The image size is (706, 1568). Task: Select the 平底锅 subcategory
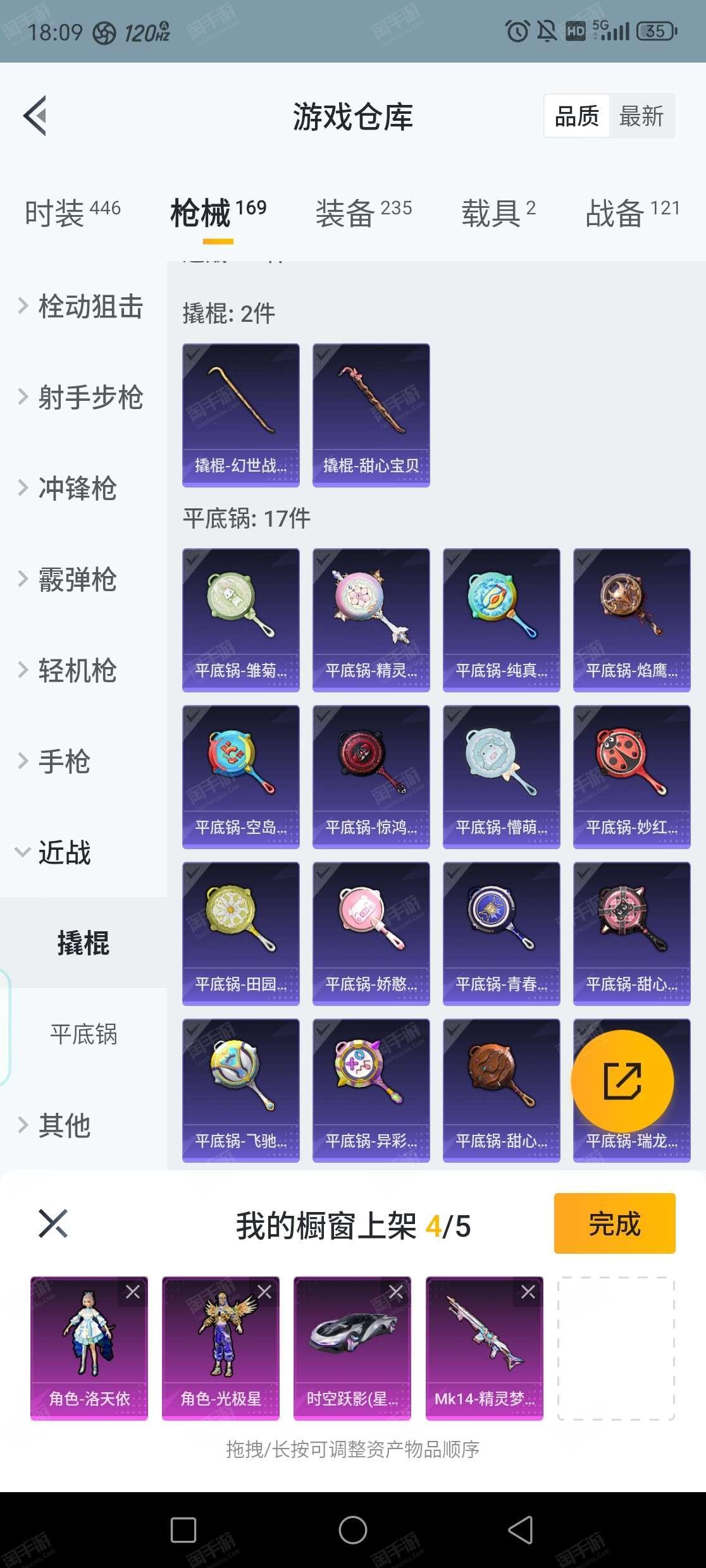[x=84, y=1034]
